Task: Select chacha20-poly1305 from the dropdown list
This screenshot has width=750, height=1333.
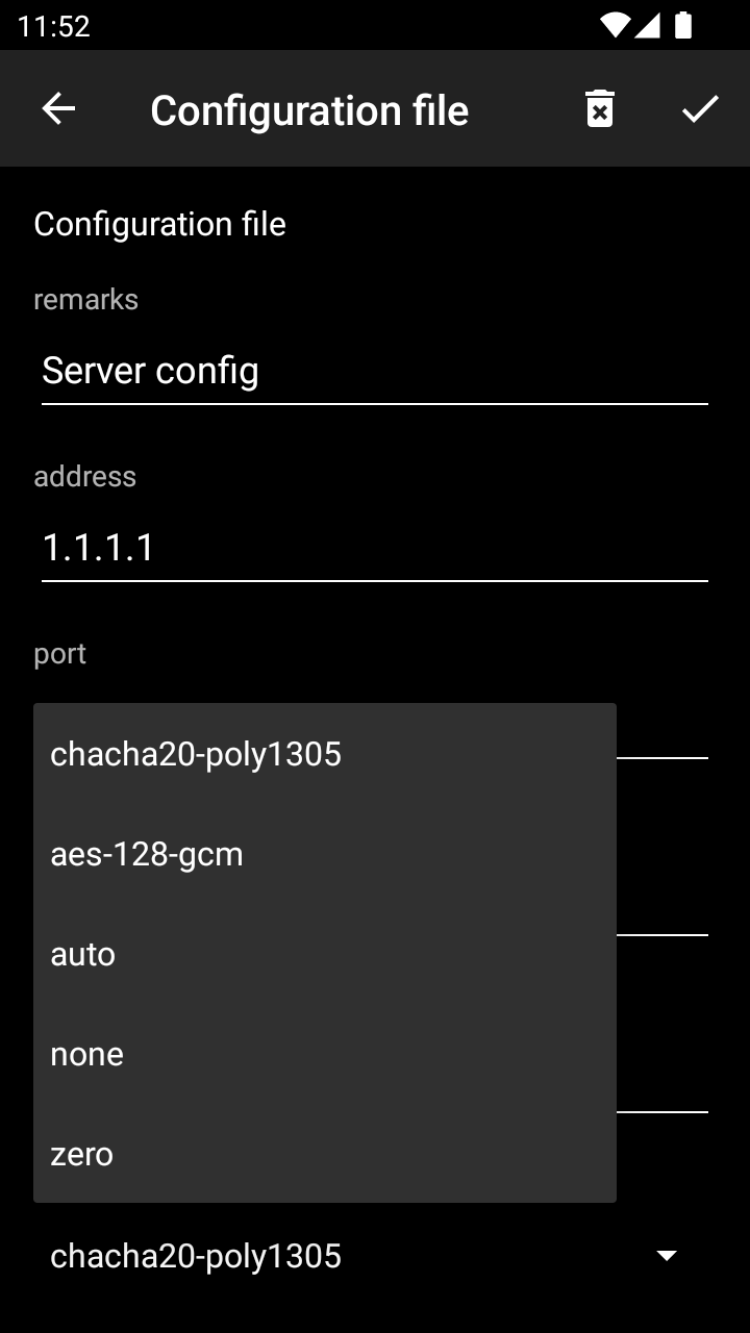Action: click(x=324, y=754)
